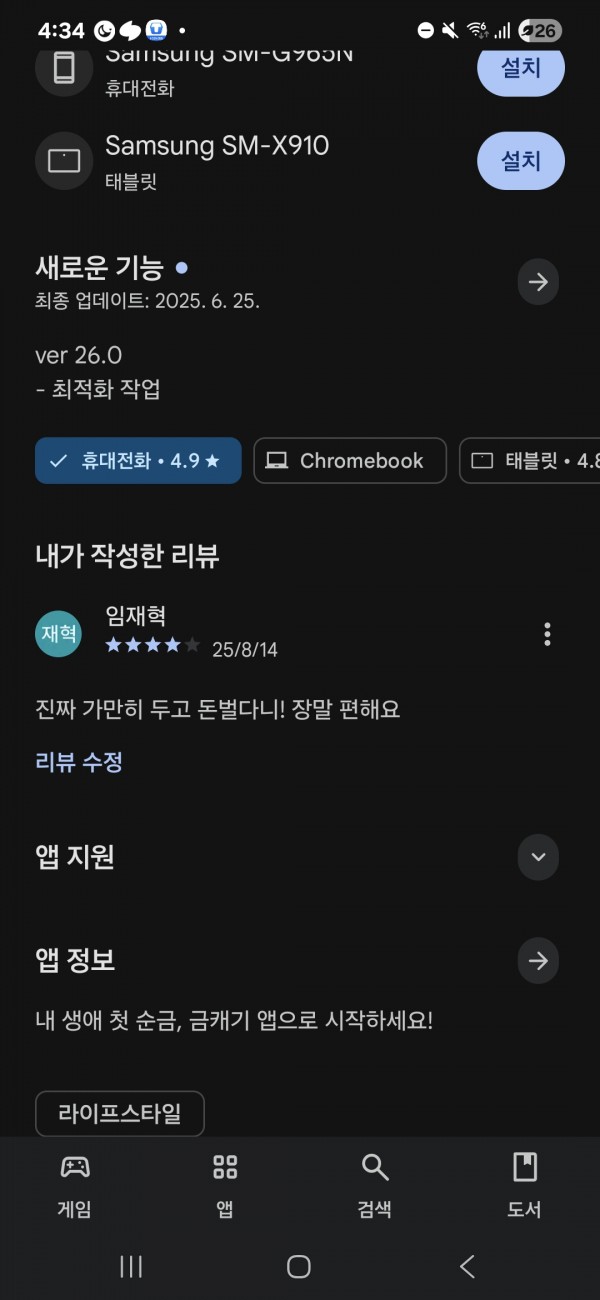This screenshot has width=600, height=1300.
Task: Open the 앱 정보 arrow
Action: click(538, 961)
